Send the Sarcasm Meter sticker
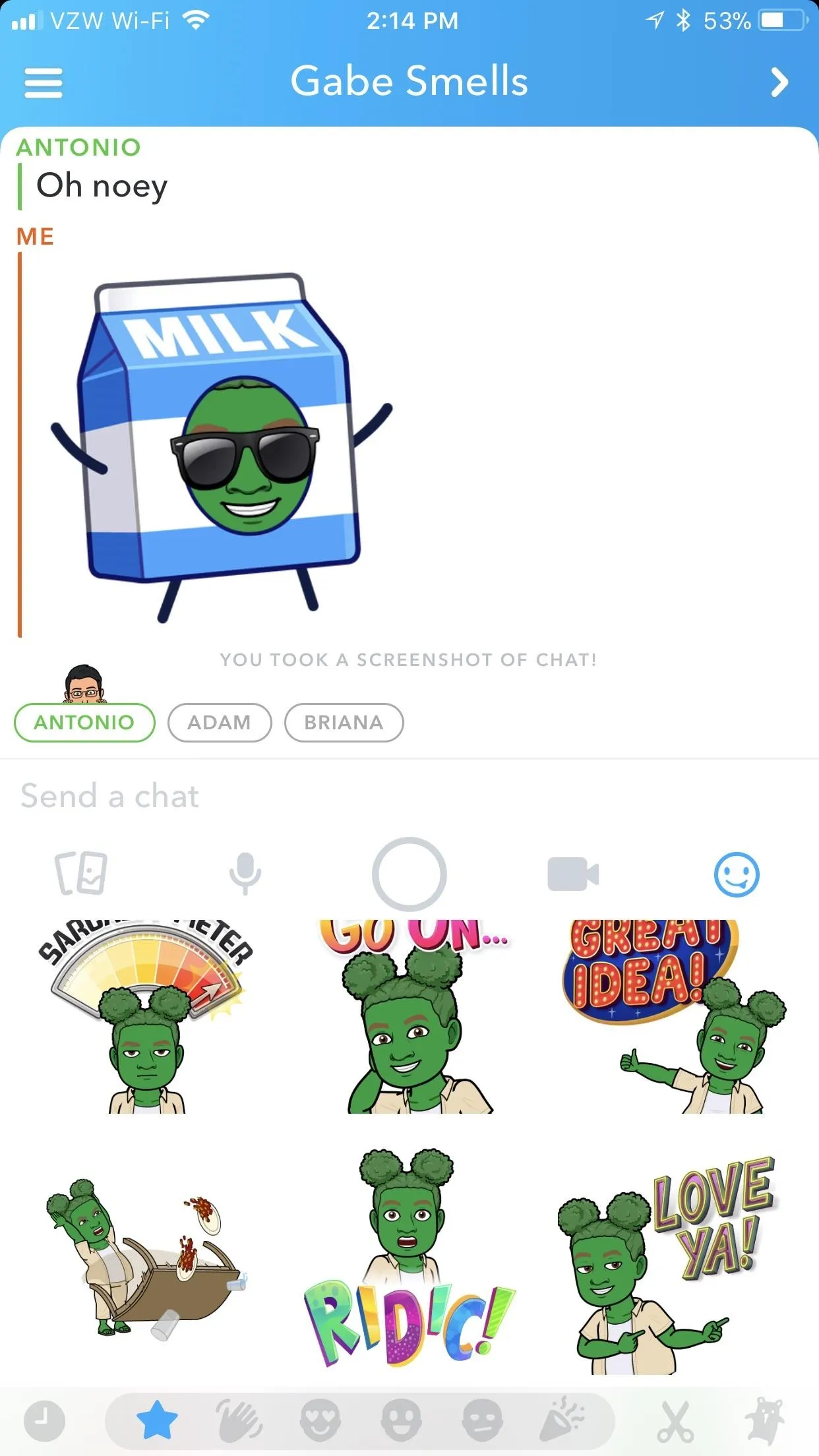The width and height of the screenshot is (819, 1456). 146,1016
